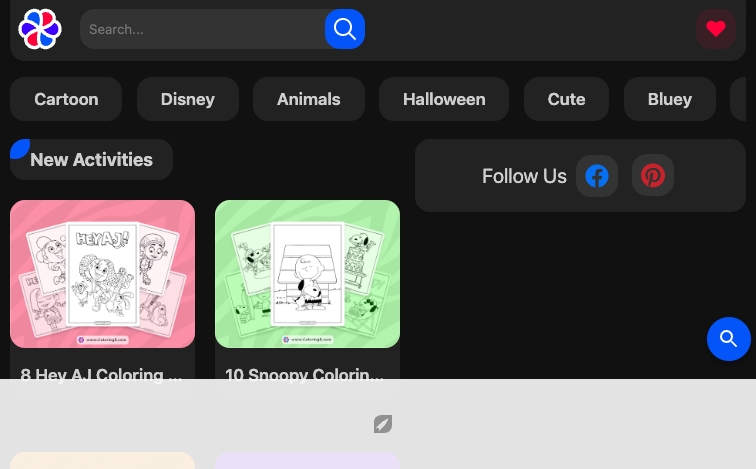Open the Bluey category
756x469 pixels.
point(669,99)
